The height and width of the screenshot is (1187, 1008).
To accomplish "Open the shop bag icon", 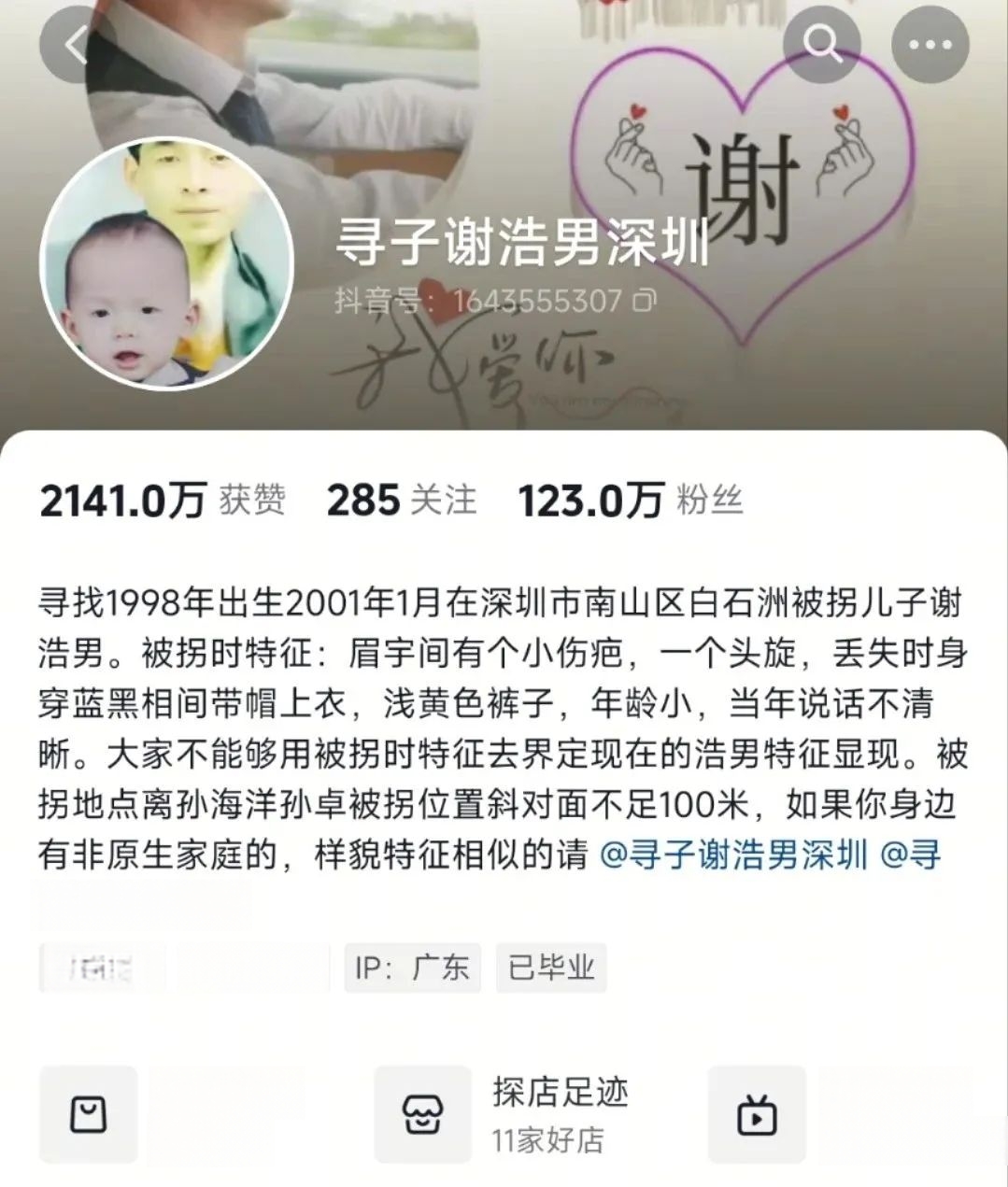I will tap(89, 1114).
